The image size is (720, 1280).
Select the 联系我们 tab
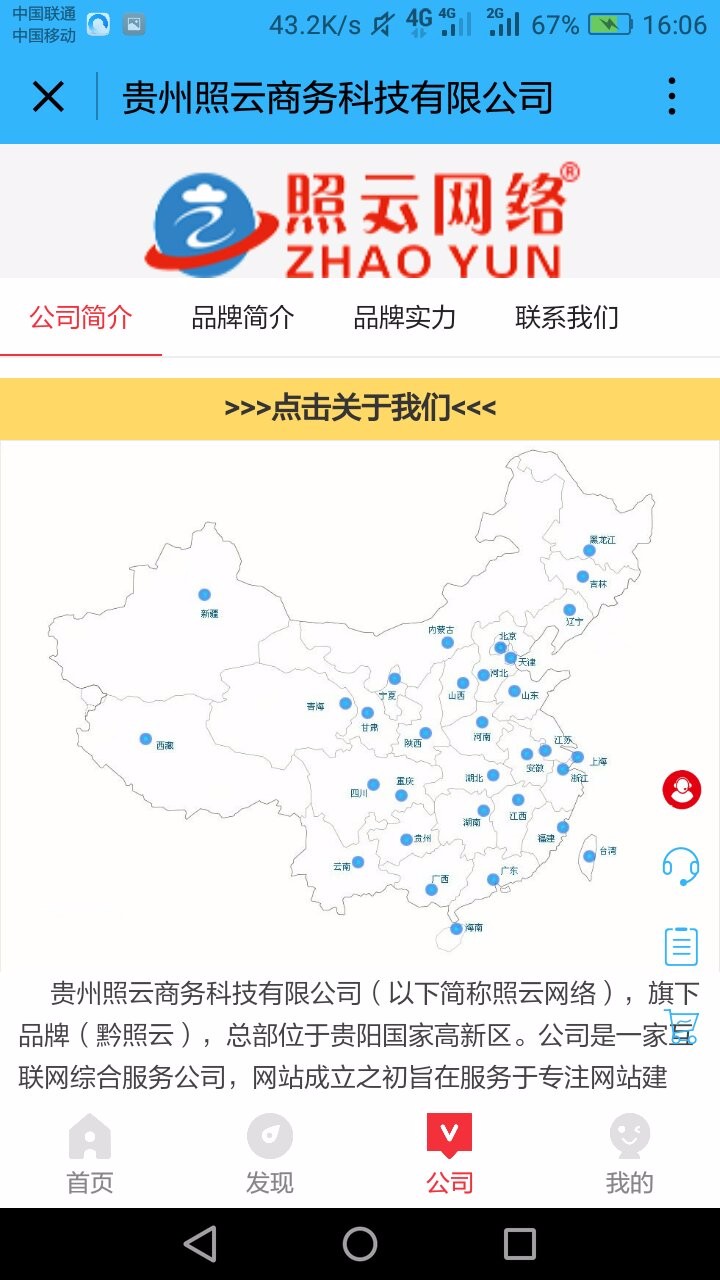(567, 318)
